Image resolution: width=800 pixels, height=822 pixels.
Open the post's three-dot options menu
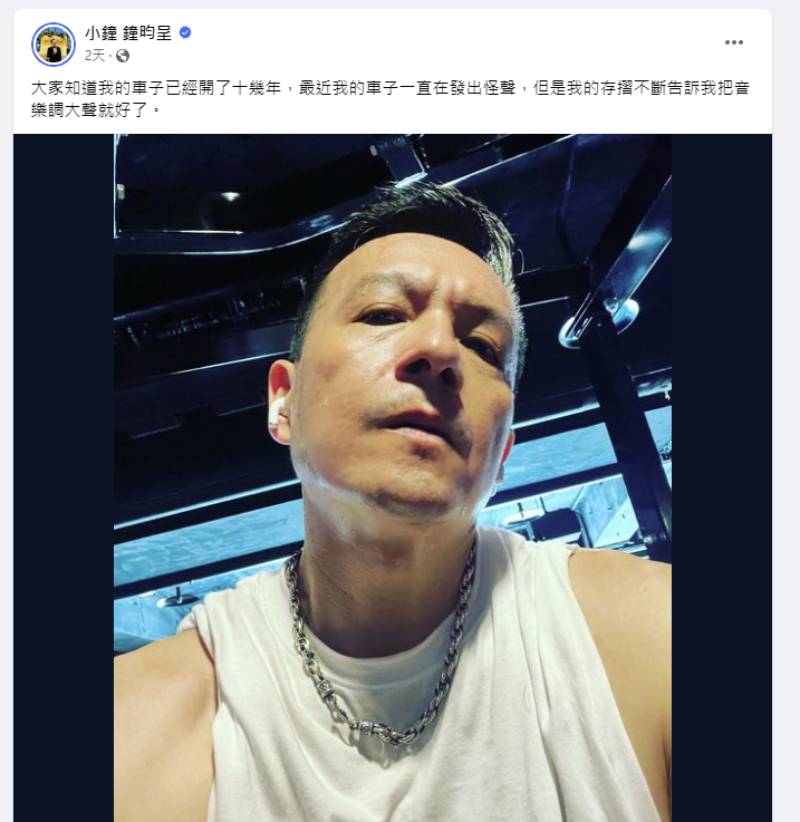tap(734, 42)
